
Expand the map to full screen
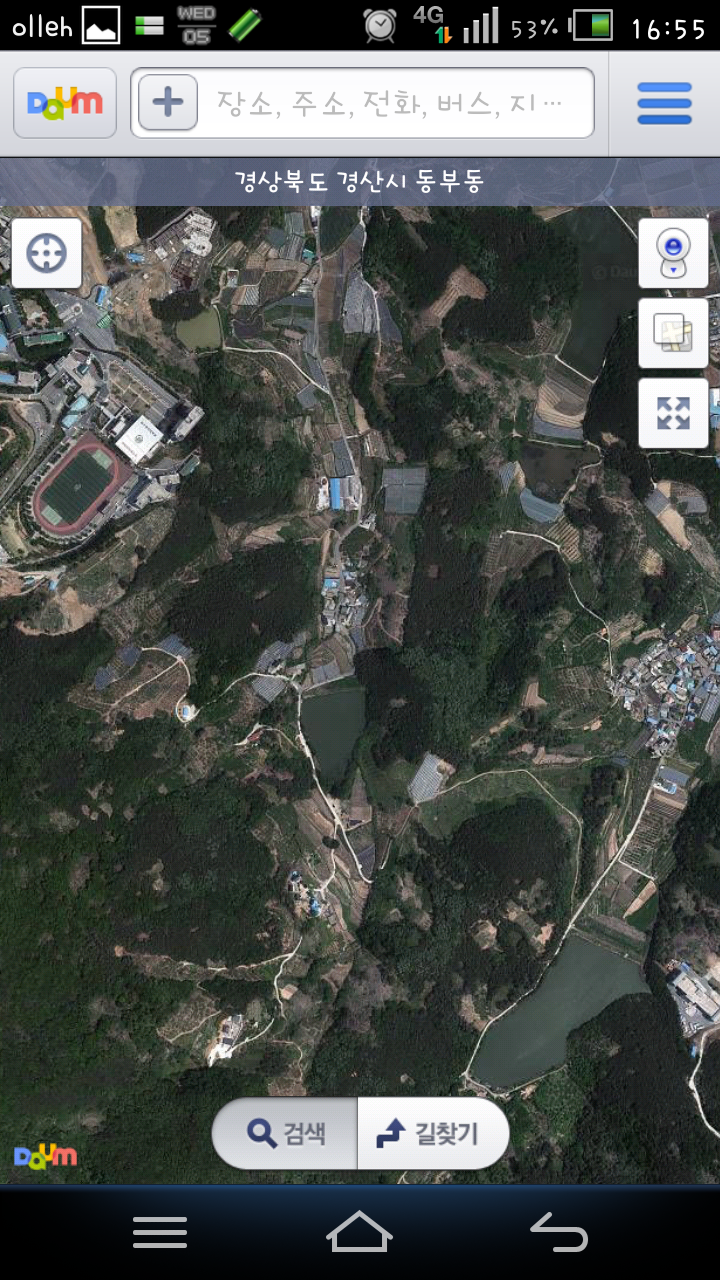(673, 413)
